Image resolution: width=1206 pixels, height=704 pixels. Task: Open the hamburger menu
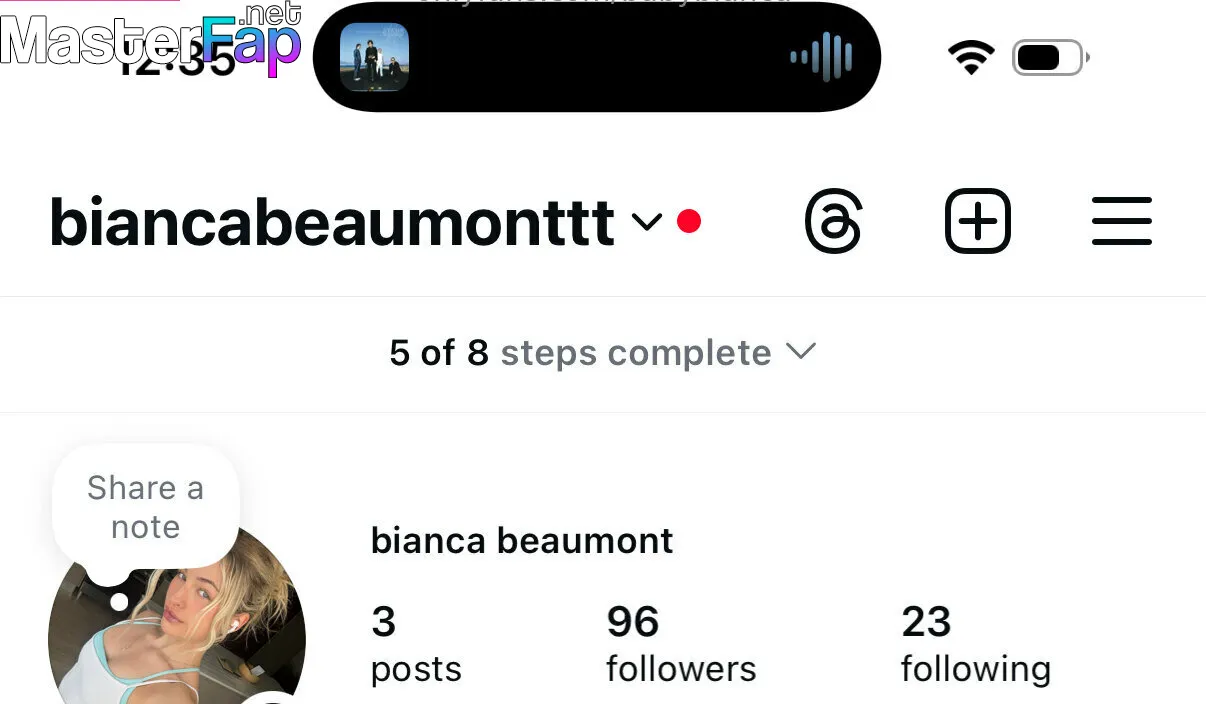[1121, 222]
